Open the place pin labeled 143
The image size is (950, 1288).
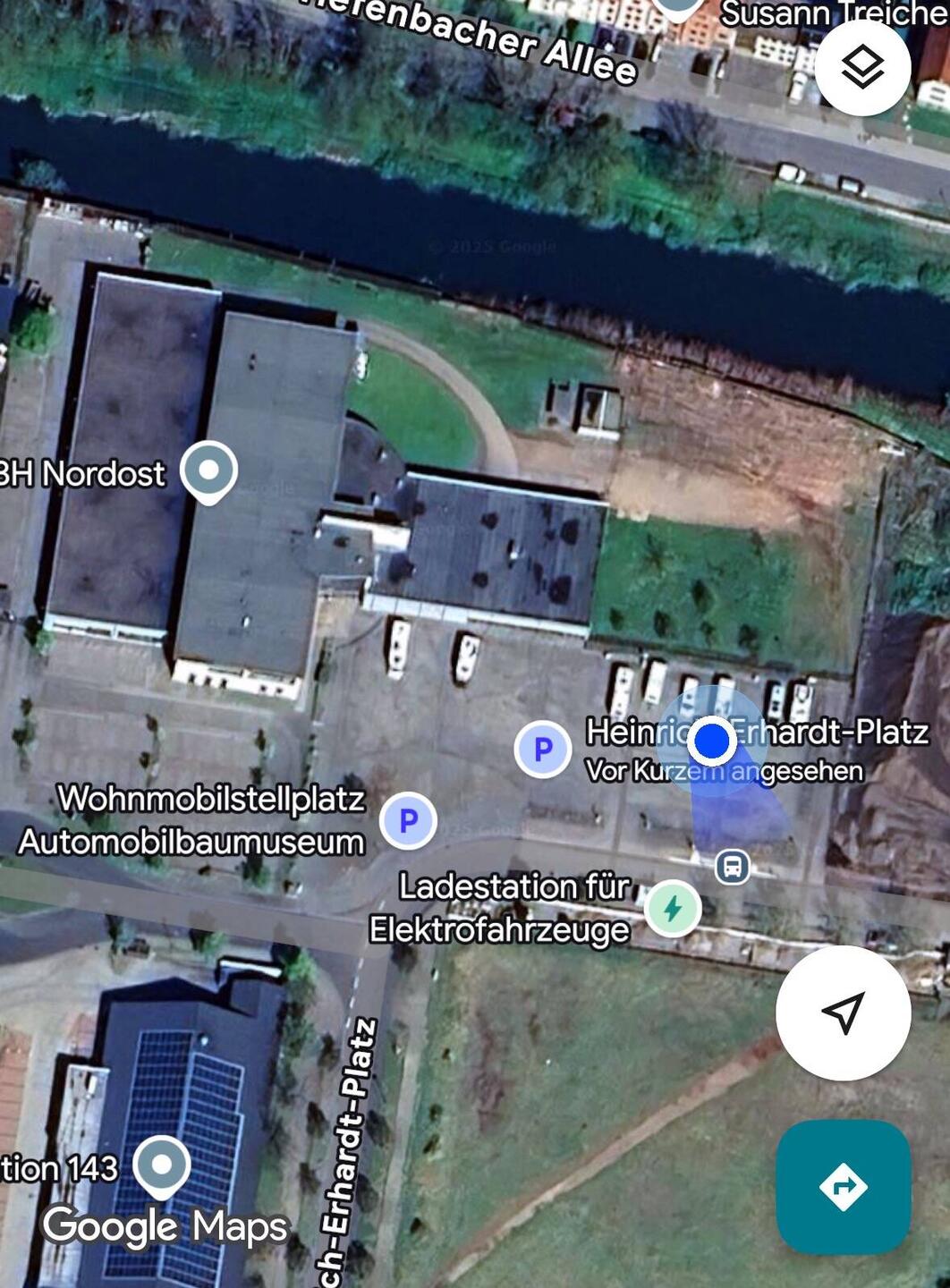[x=162, y=1165]
